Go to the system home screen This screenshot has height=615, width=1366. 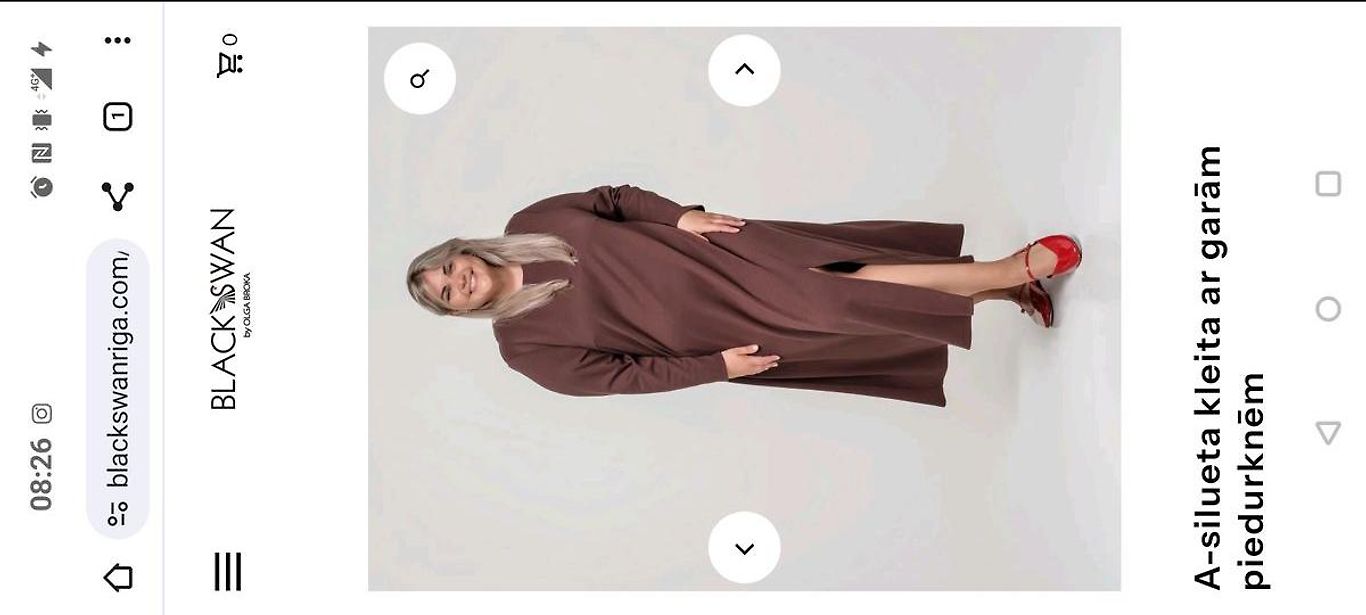(1328, 308)
